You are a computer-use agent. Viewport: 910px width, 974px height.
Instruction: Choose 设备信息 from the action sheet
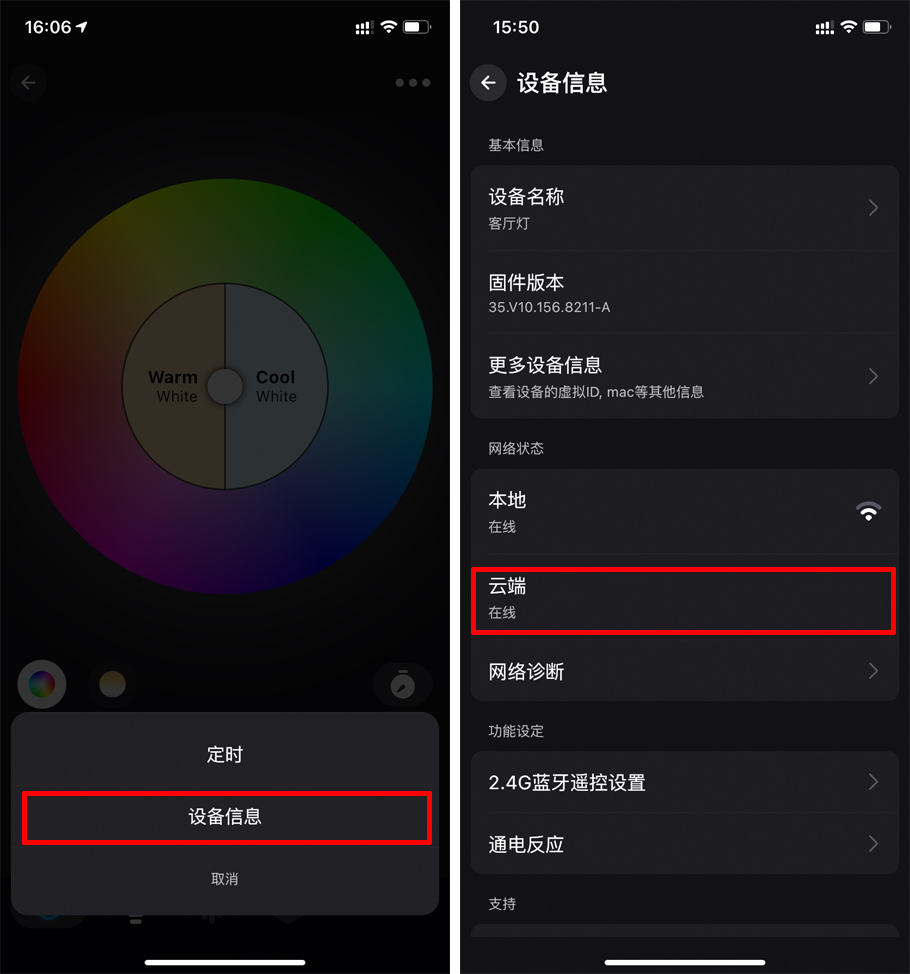point(226,817)
